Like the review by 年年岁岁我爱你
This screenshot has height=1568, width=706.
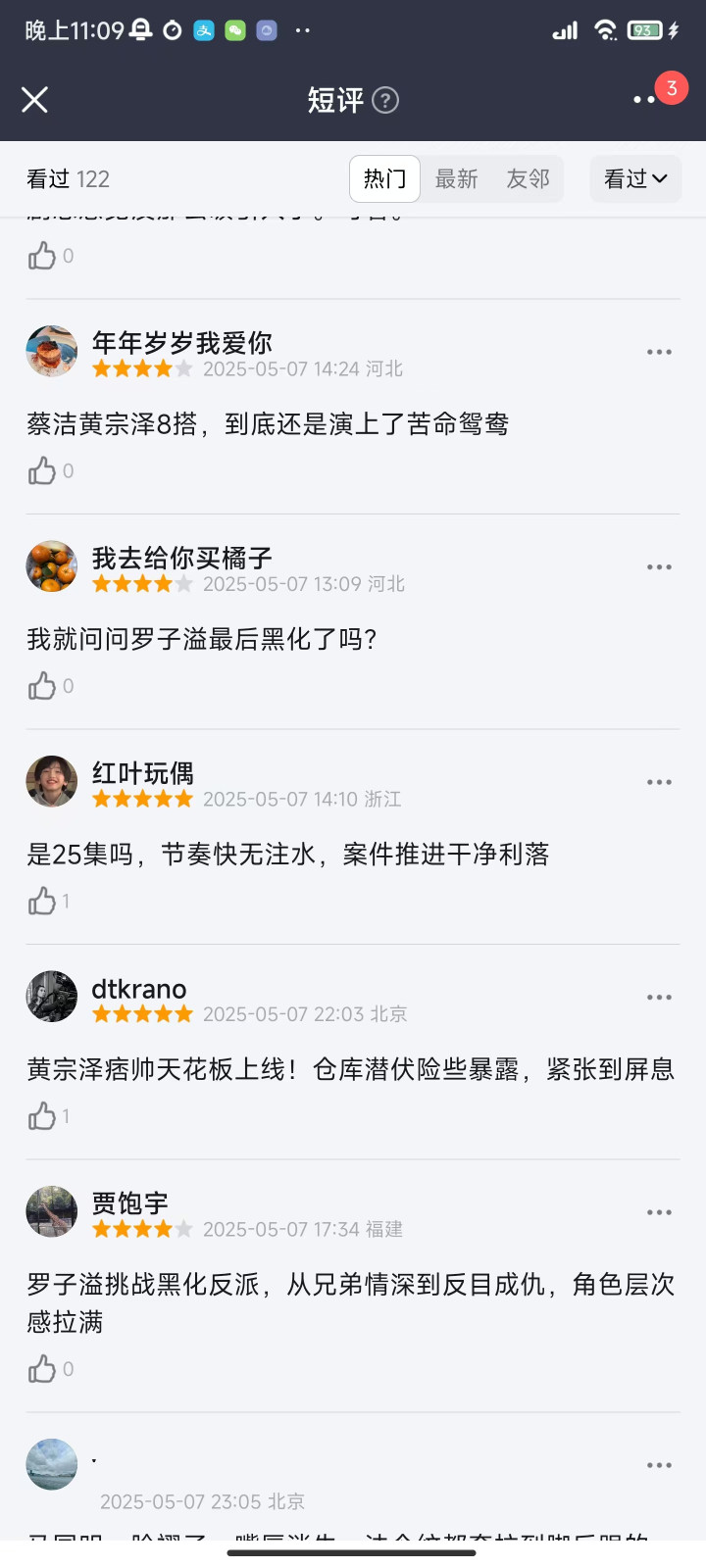pyautogui.click(x=42, y=471)
